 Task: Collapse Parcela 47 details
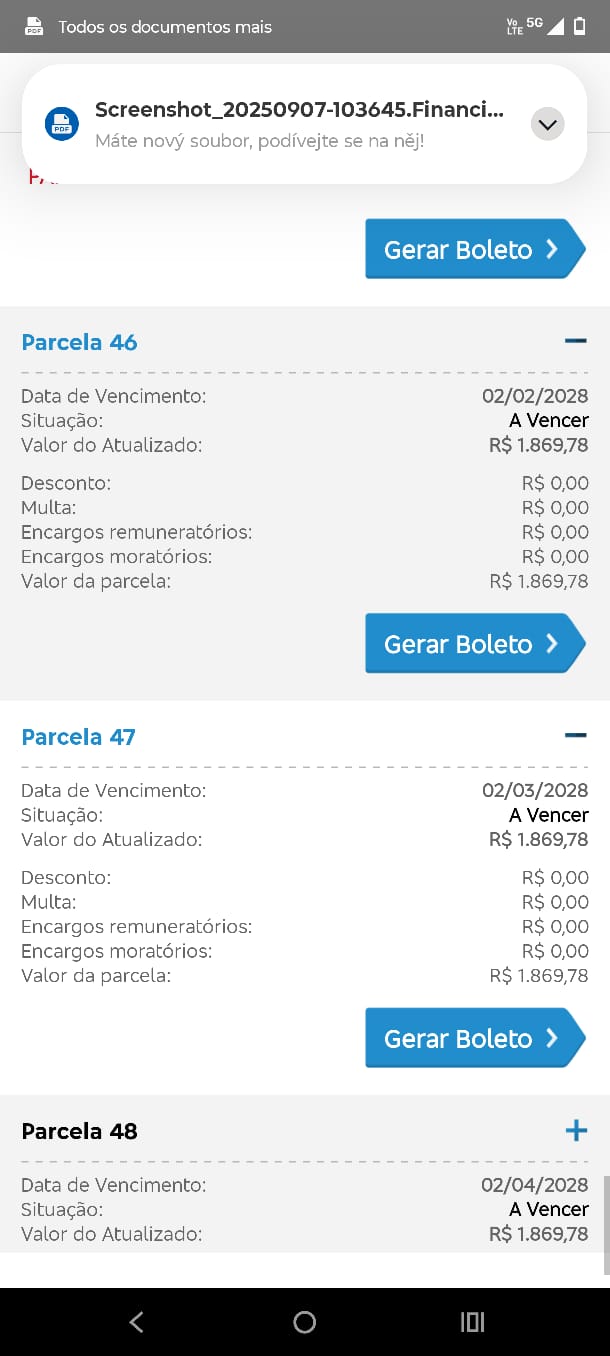point(575,736)
